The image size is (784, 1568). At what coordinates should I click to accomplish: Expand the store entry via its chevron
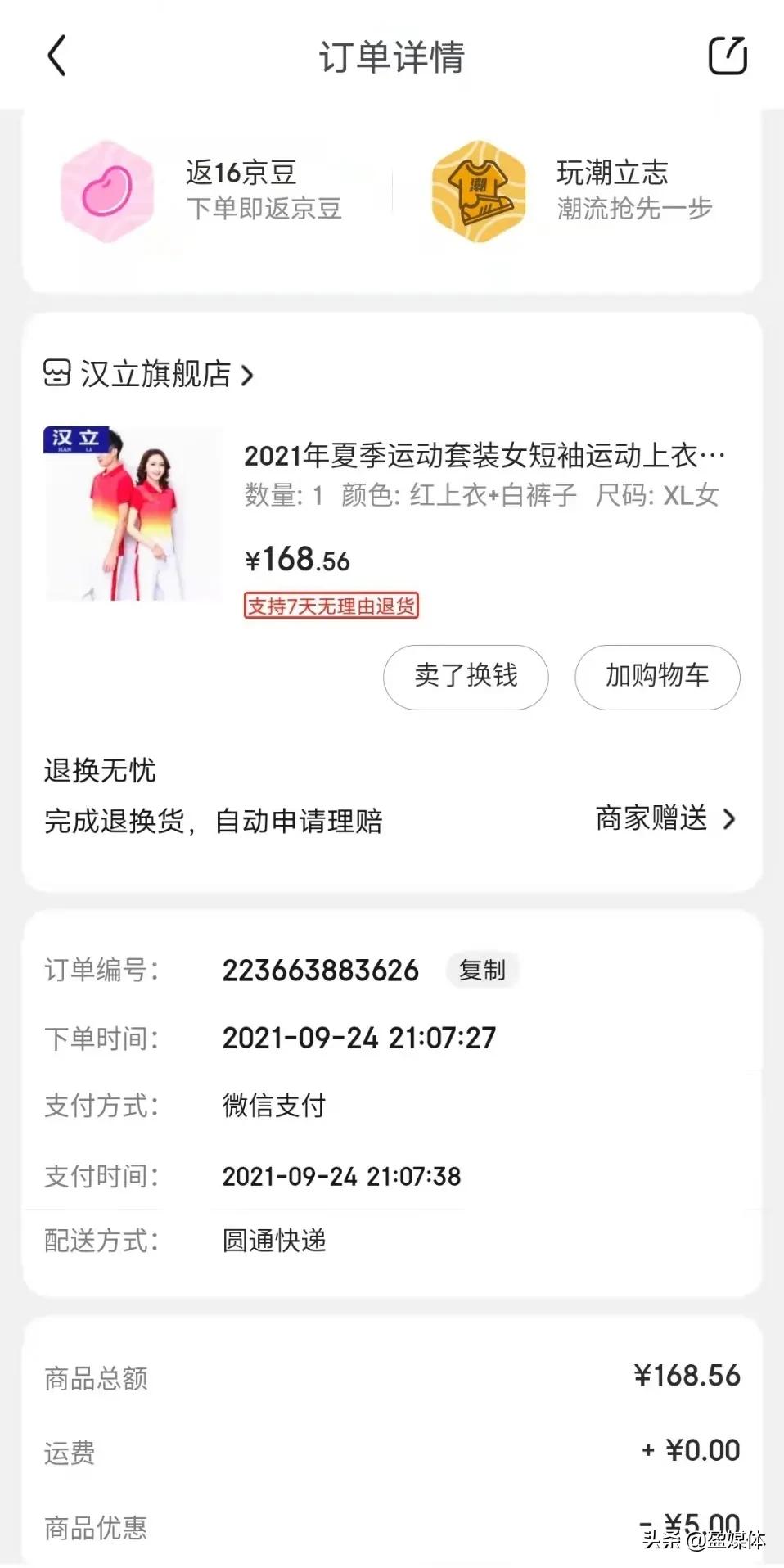click(x=249, y=375)
